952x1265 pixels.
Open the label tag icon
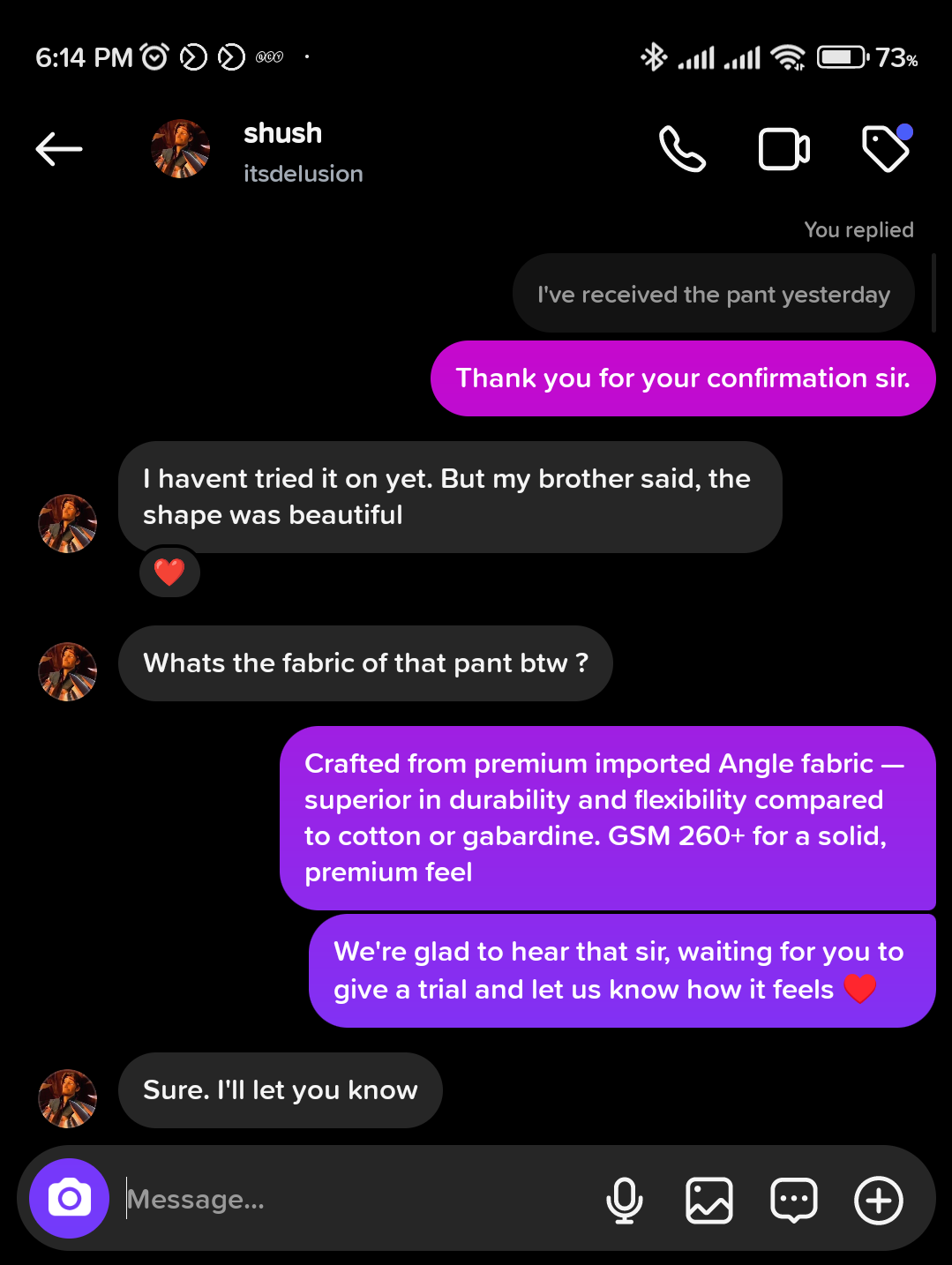[885, 148]
